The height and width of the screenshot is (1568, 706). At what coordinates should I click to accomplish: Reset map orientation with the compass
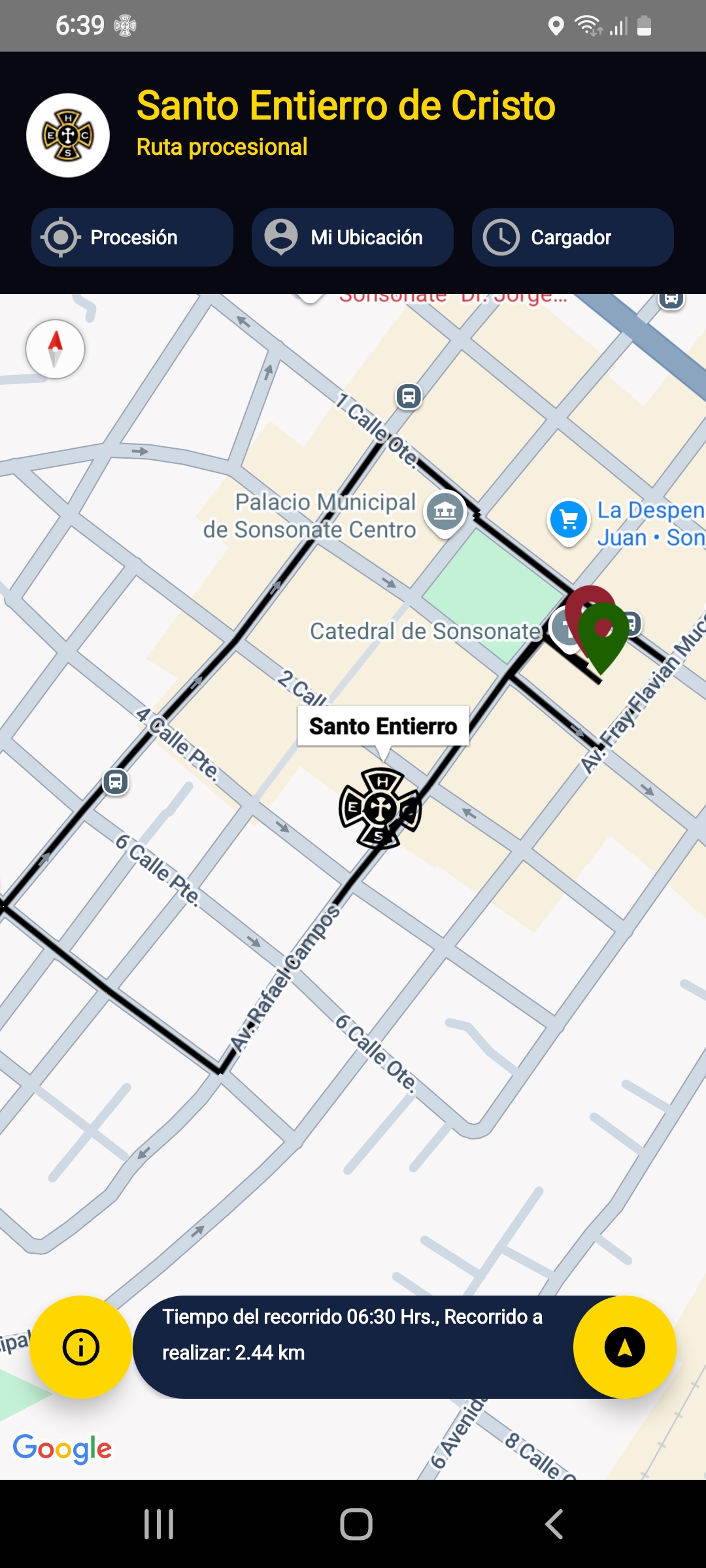coord(56,349)
